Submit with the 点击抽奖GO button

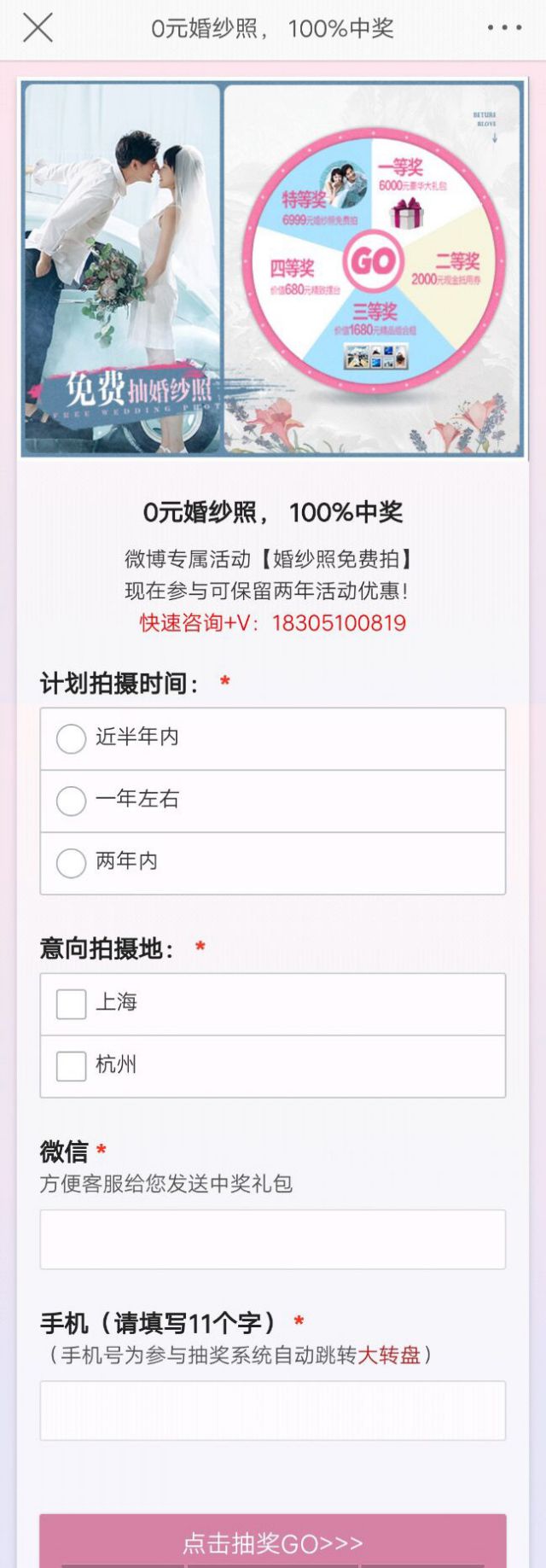click(272, 1542)
